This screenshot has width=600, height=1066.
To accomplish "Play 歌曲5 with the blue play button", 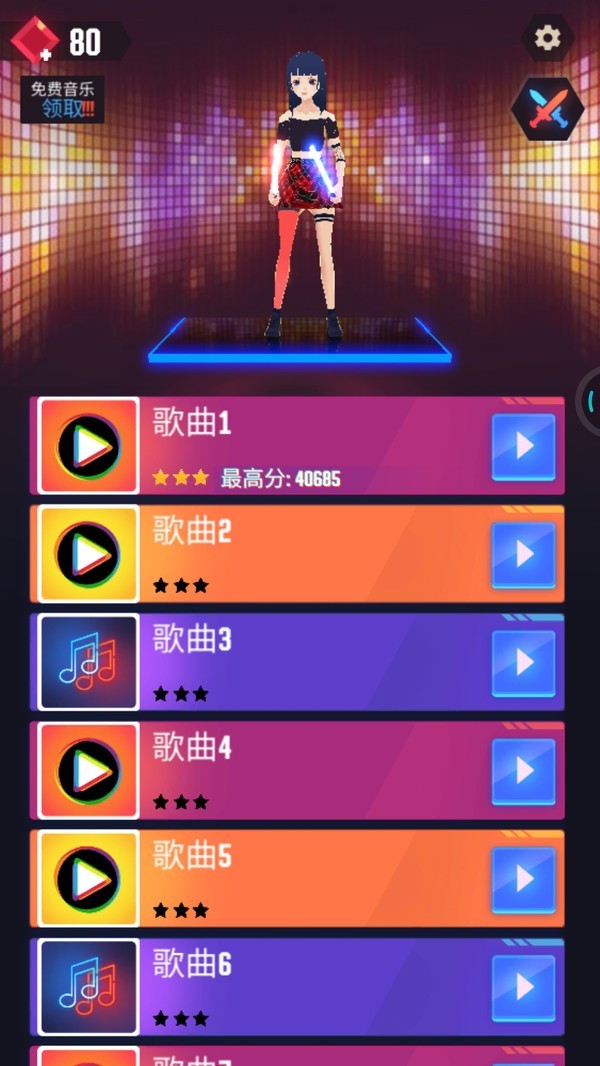I will coord(523,878).
